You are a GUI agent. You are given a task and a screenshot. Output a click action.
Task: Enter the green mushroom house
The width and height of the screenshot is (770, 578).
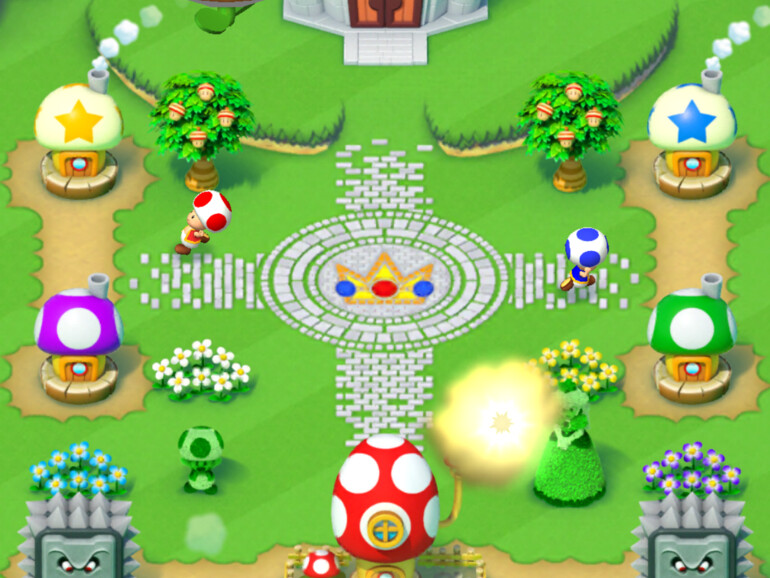coord(692,343)
